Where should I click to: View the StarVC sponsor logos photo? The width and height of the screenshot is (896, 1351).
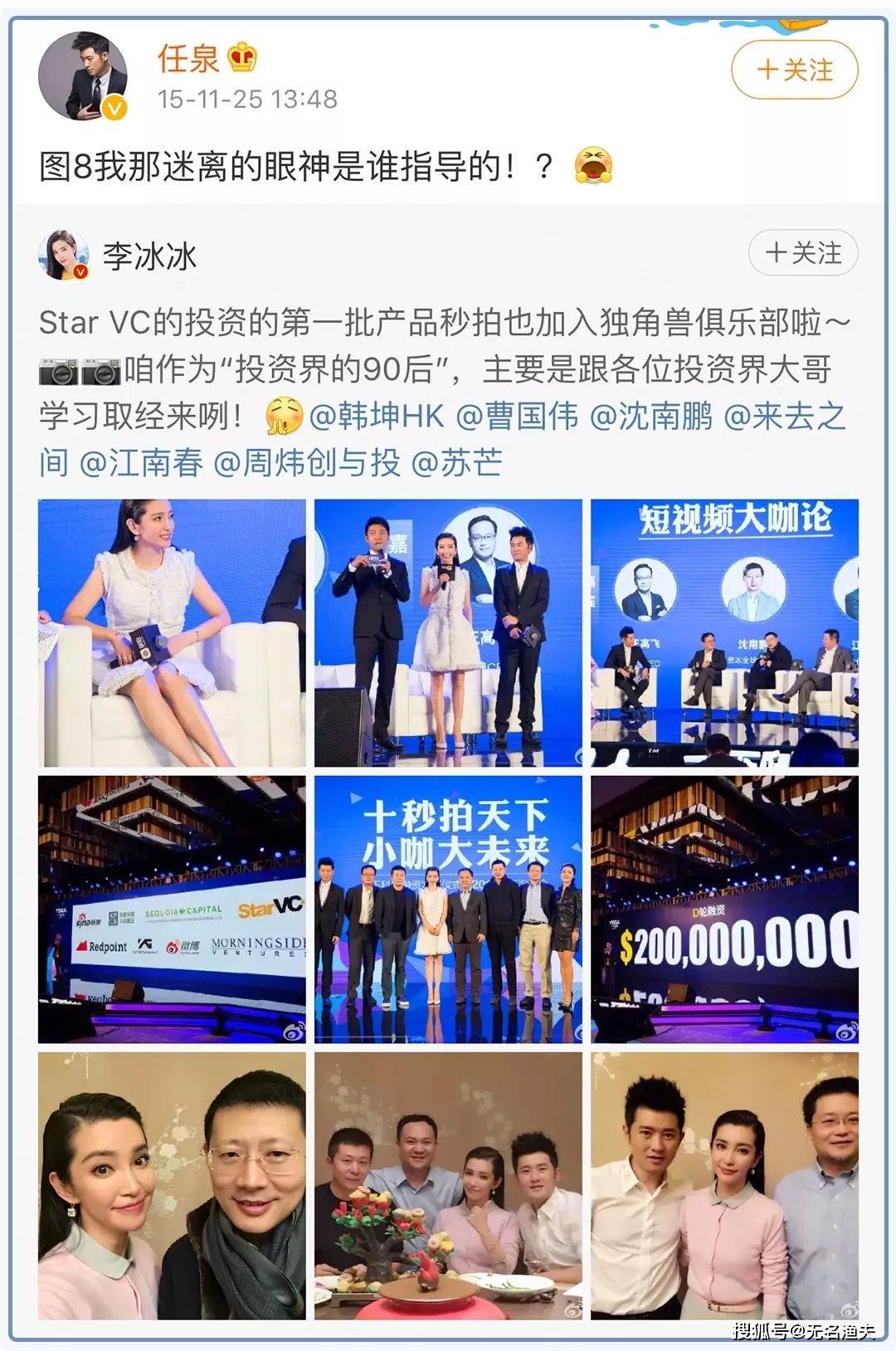pyautogui.click(x=172, y=910)
